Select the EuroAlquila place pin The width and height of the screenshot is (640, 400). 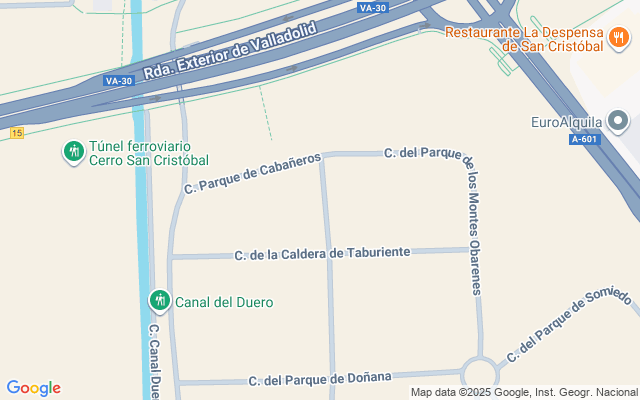click(x=619, y=123)
